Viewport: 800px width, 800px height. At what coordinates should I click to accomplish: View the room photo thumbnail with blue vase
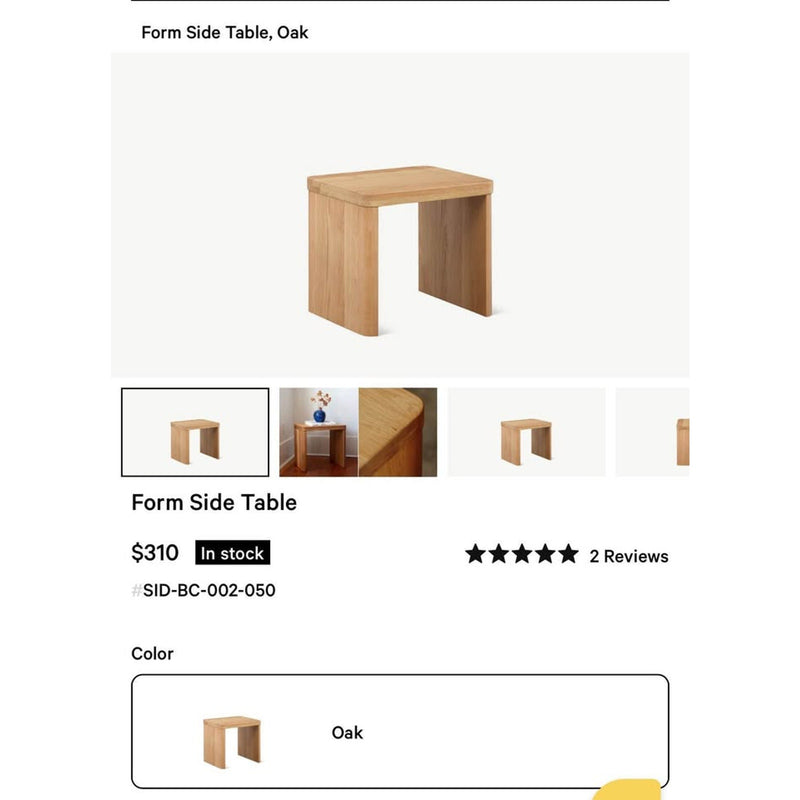[318, 432]
